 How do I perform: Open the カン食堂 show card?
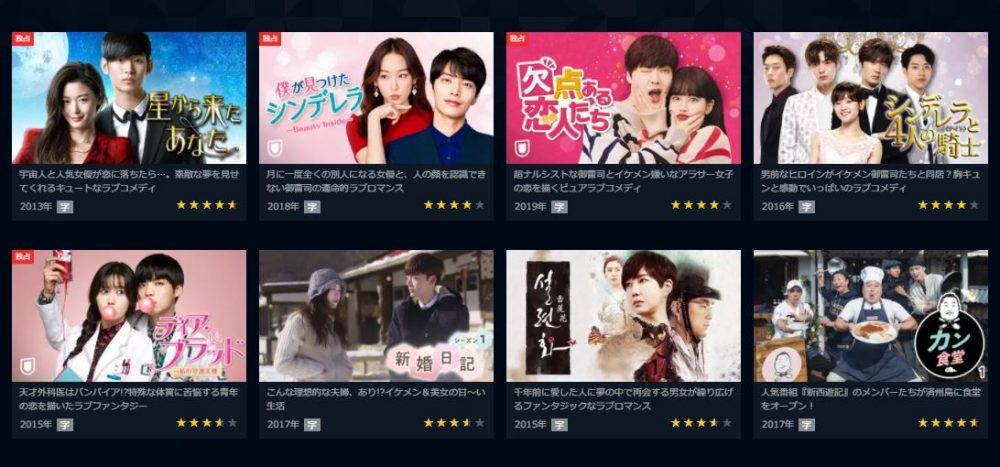[870, 316]
